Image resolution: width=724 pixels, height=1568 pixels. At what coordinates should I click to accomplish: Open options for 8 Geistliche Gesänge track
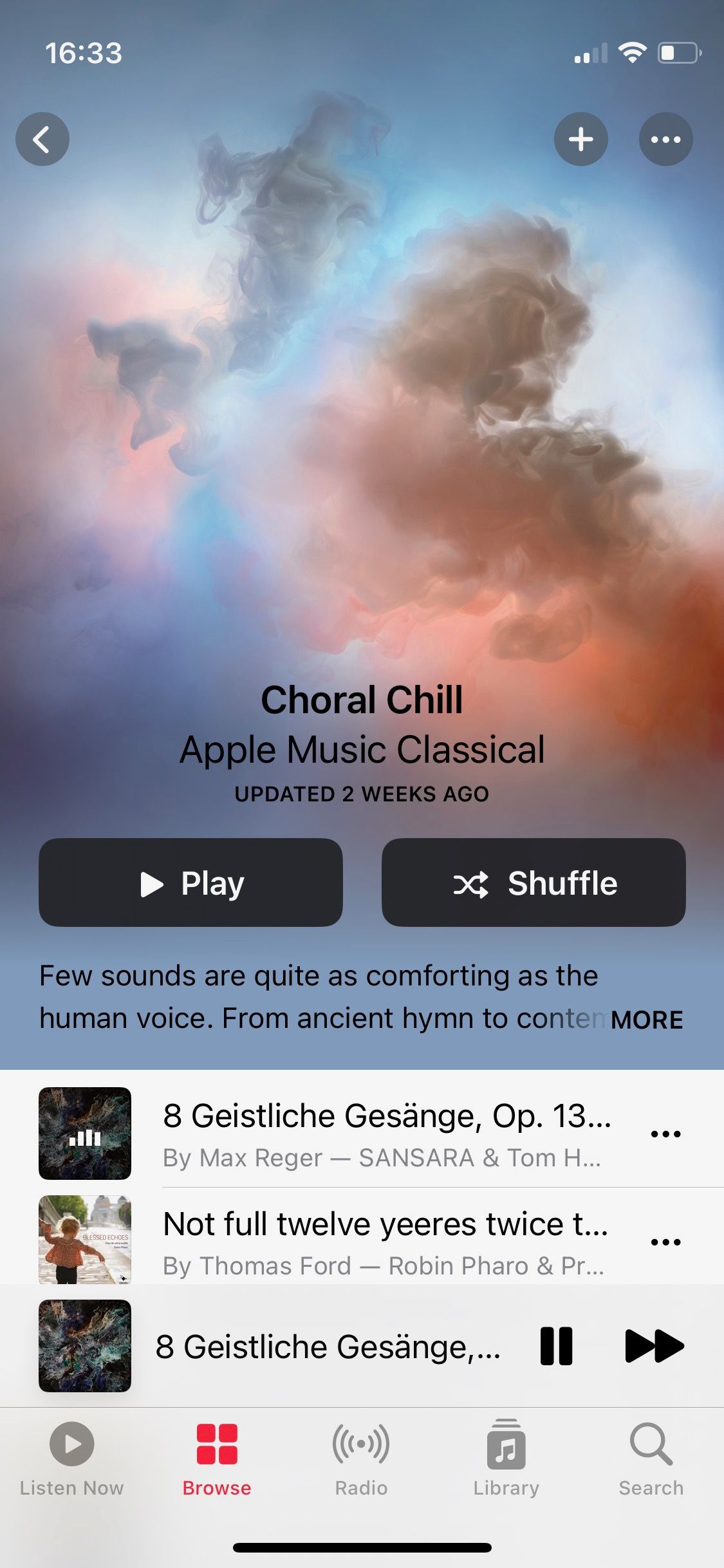665,1133
